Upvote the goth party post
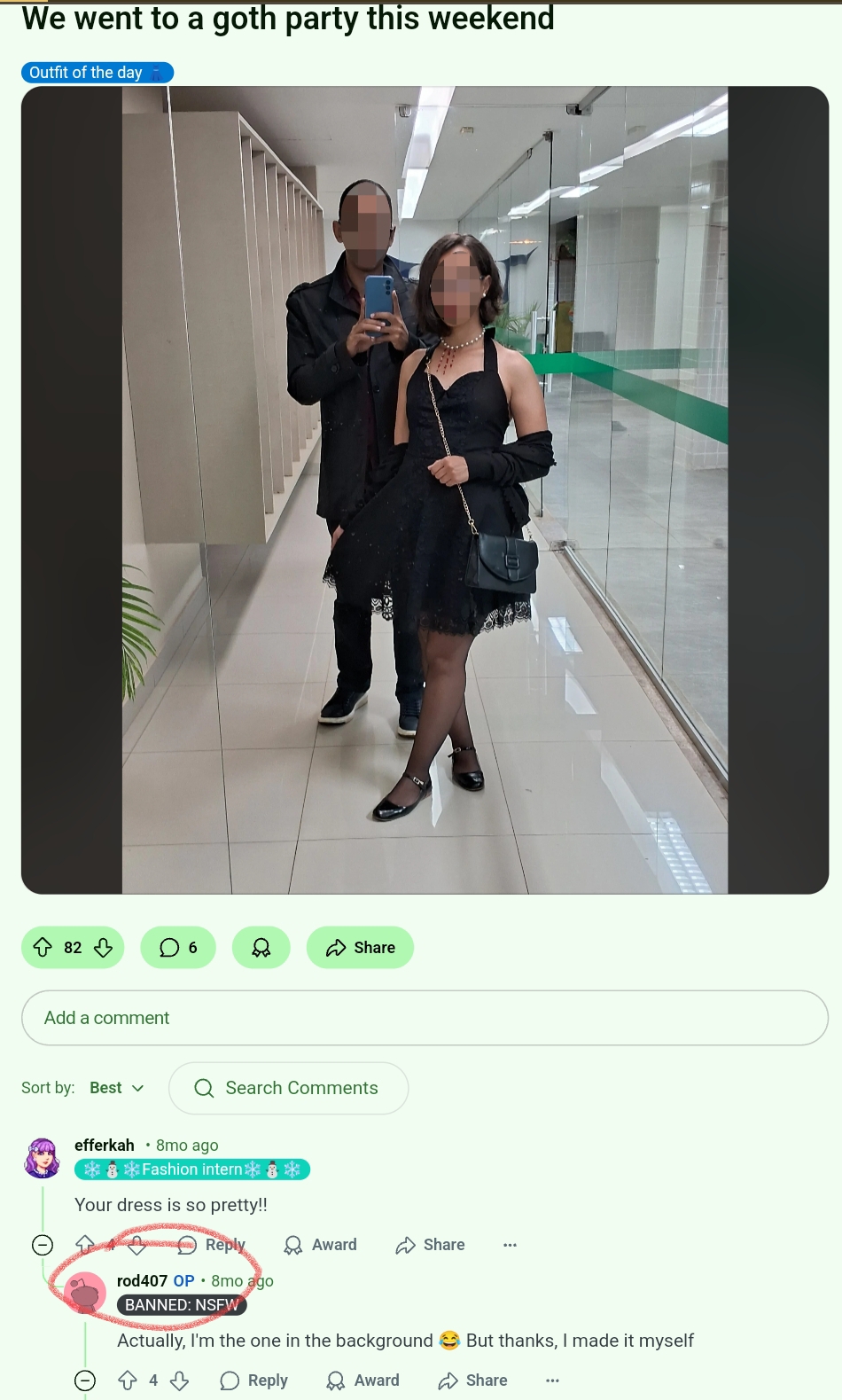Screen dimensions: 842x1400 [x=43, y=948]
